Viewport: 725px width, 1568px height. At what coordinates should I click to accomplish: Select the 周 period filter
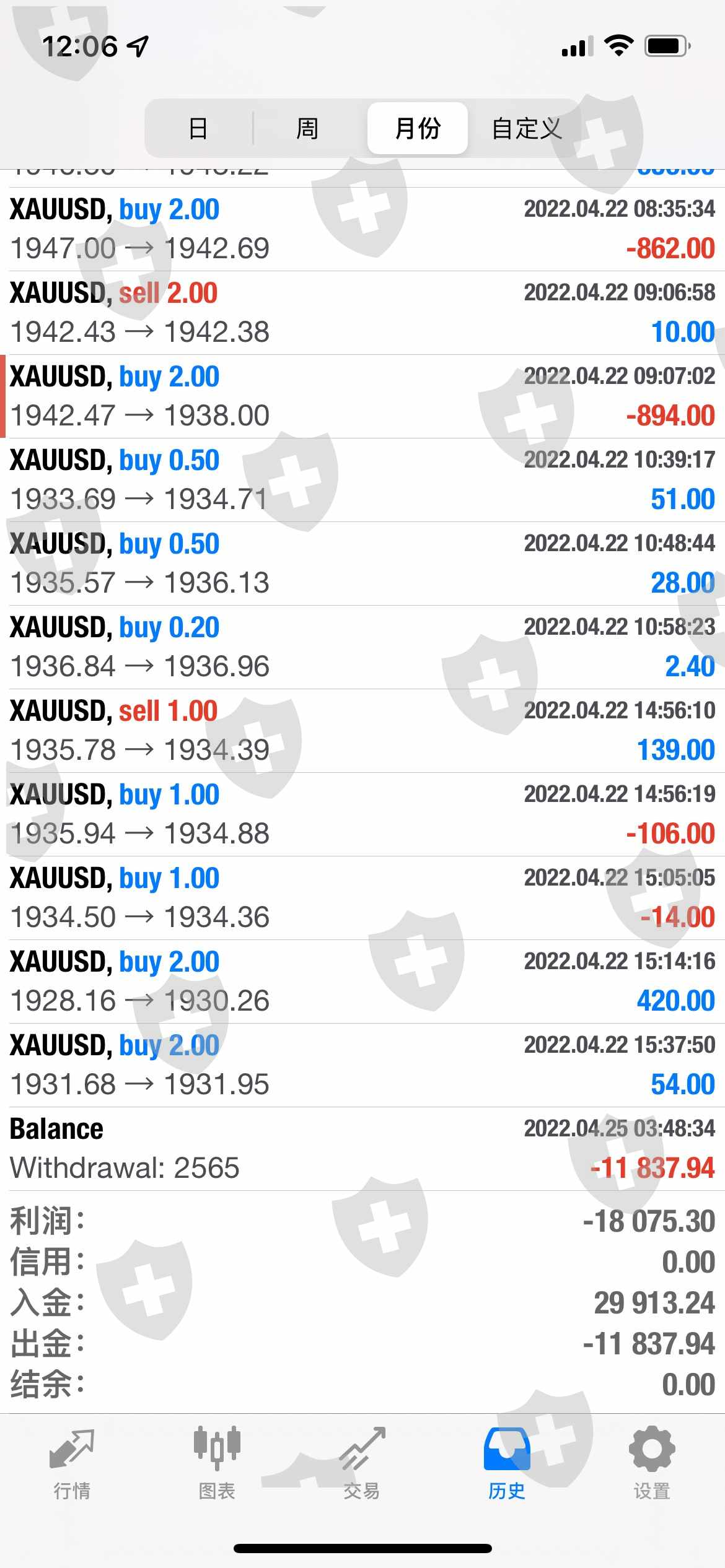(307, 128)
